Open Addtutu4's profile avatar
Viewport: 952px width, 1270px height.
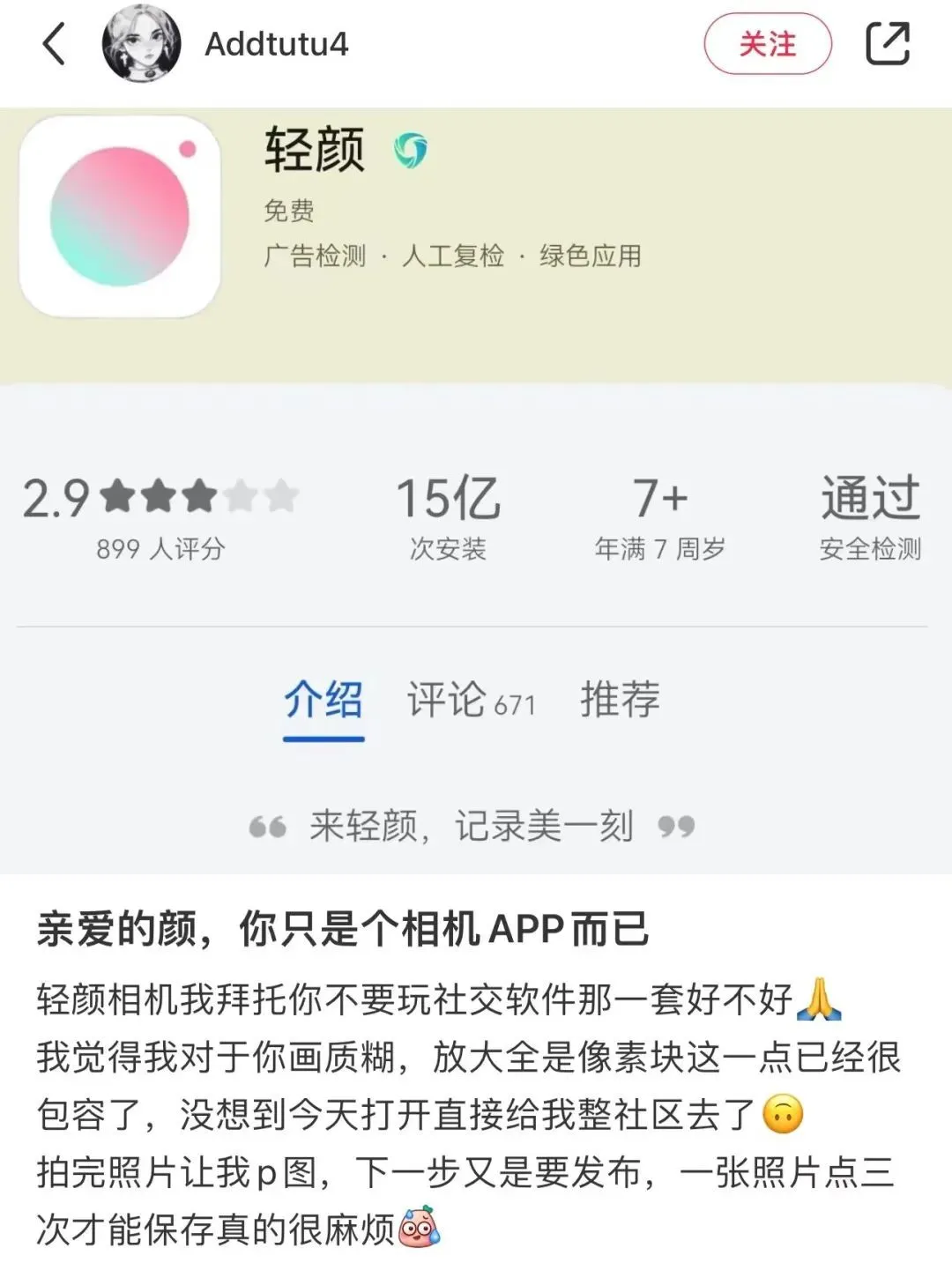click(x=141, y=44)
